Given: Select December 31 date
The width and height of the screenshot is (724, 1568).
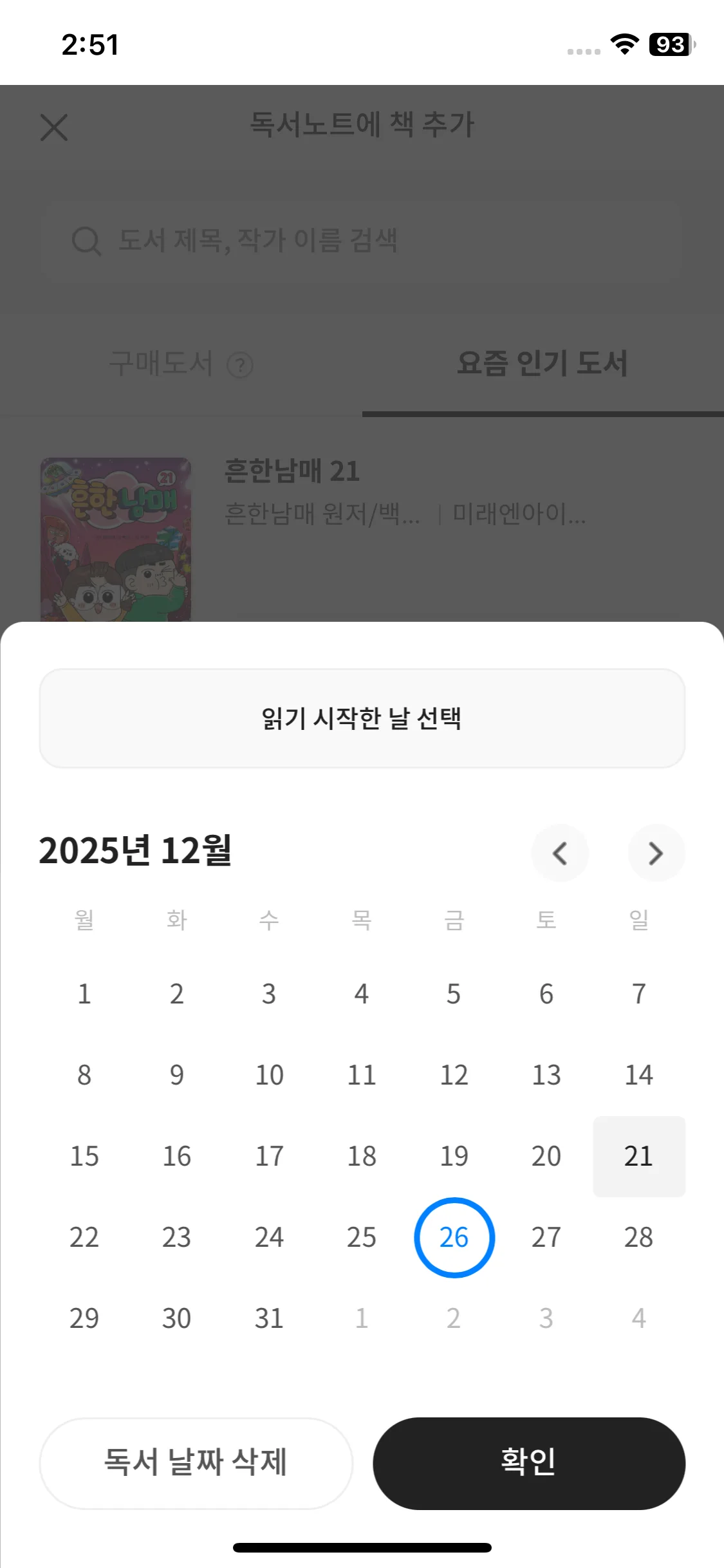Looking at the screenshot, I should pos(269,1318).
